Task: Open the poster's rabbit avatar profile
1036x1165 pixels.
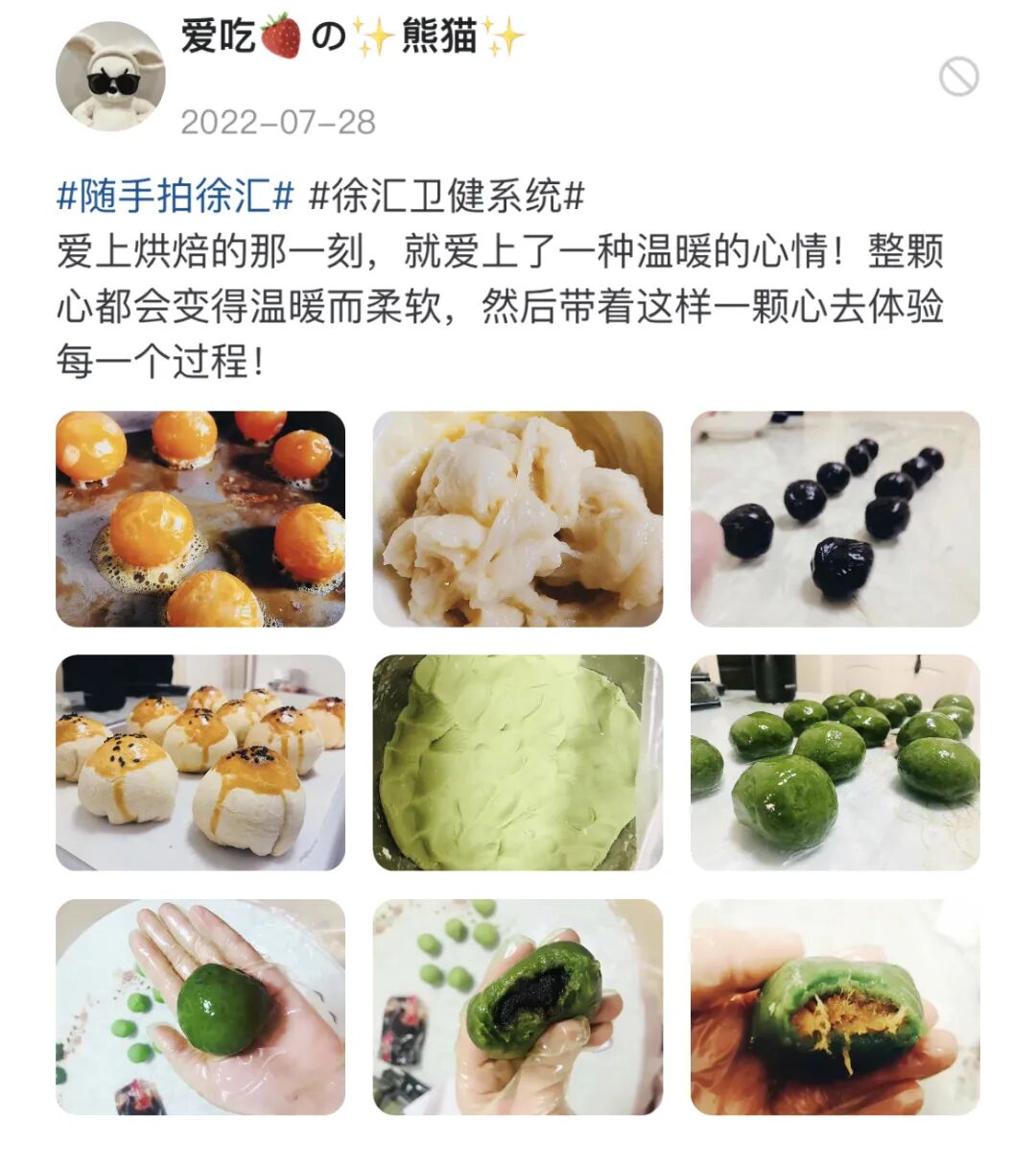Action: click(x=110, y=76)
